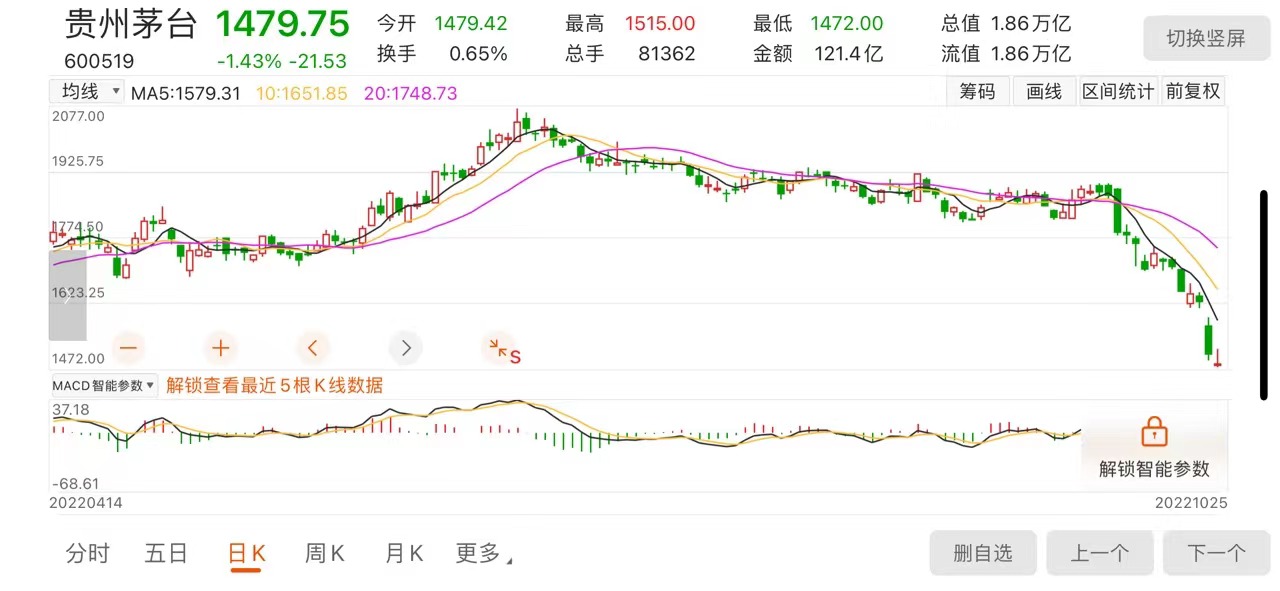
Task: Open 区间统计 range statistics
Action: (1118, 92)
